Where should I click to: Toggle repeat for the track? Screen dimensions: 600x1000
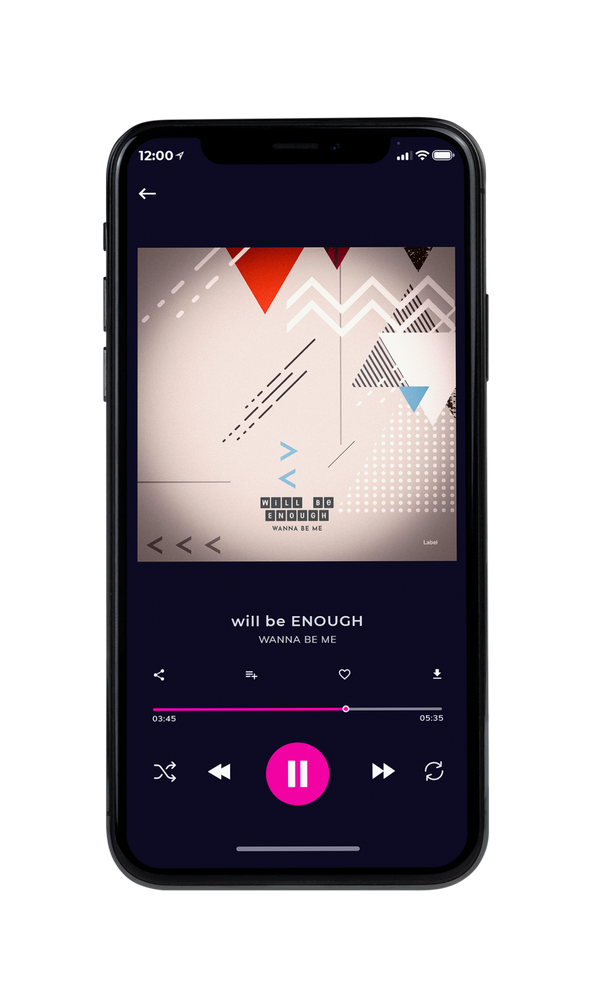(434, 771)
